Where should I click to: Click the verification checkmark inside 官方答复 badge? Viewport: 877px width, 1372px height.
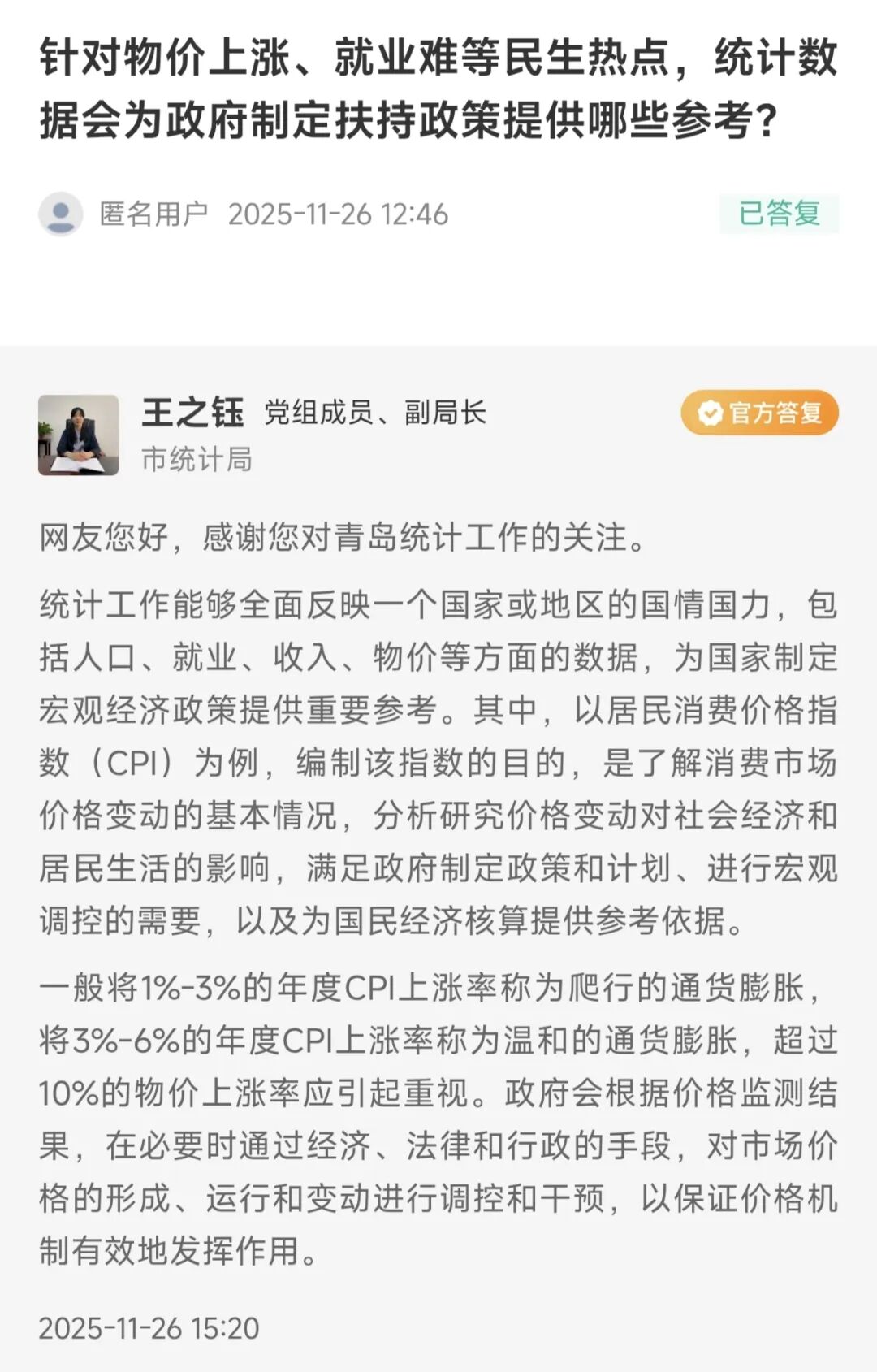point(709,413)
